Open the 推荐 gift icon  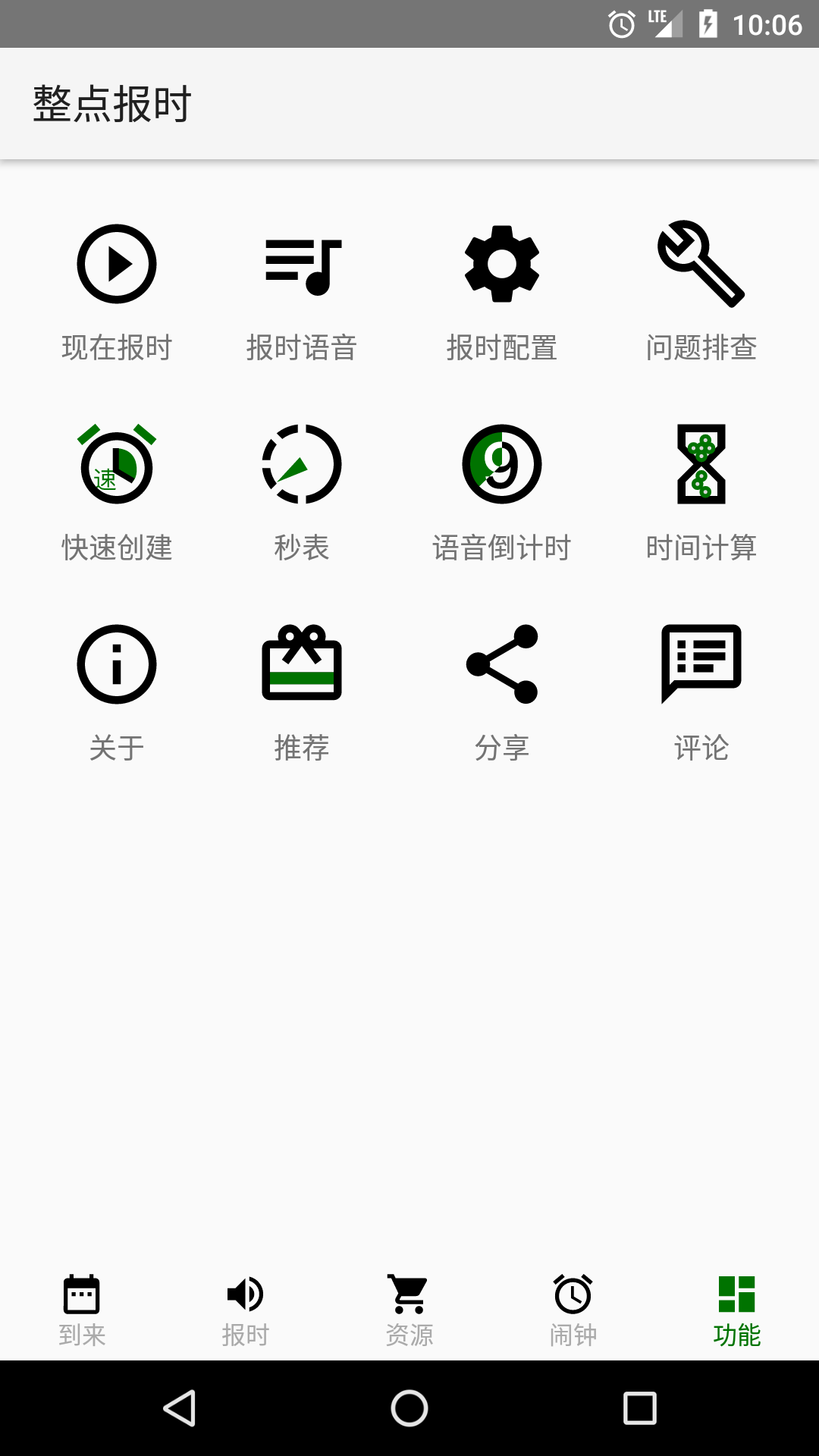(301, 664)
